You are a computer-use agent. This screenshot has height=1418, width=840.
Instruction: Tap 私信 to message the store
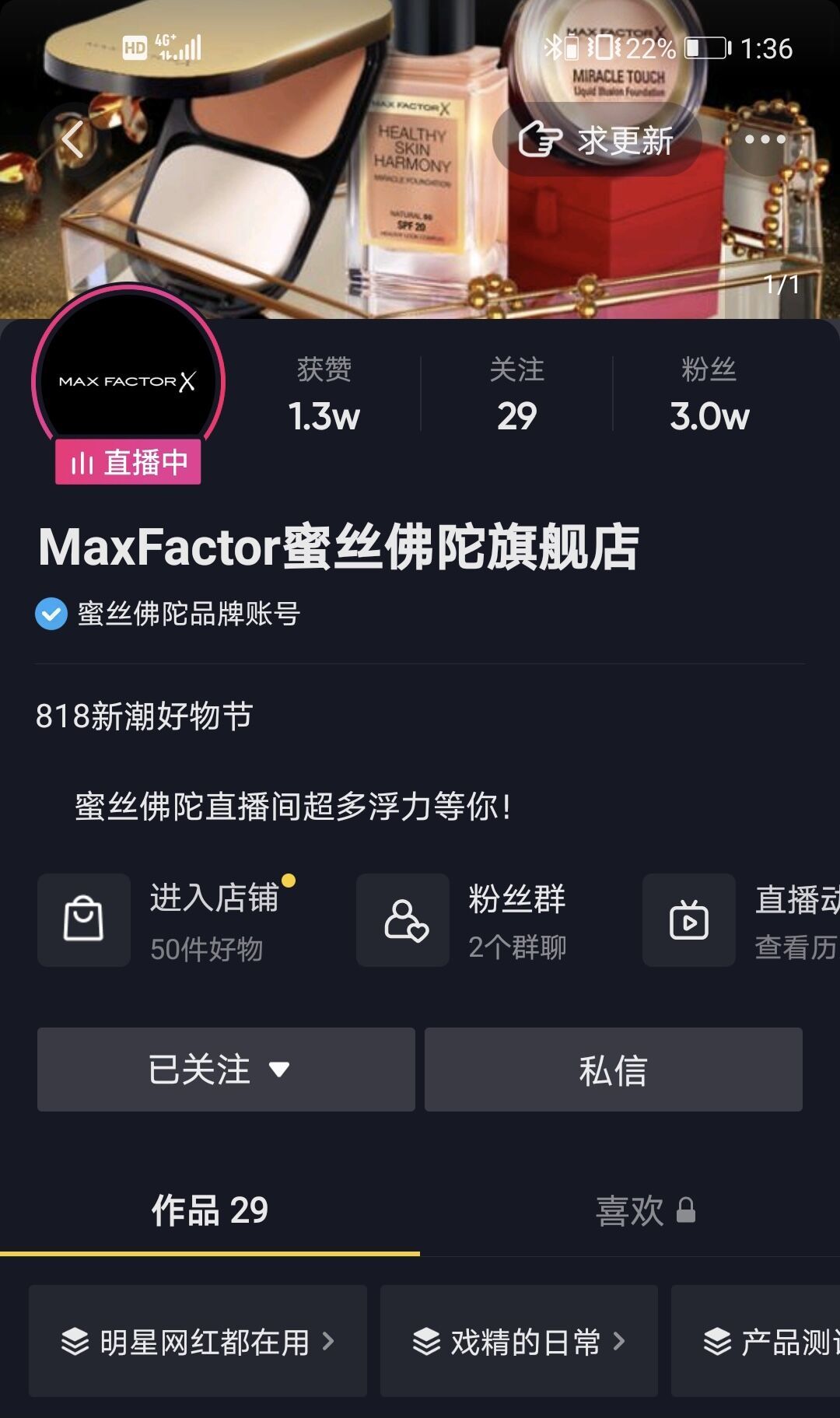coord(614,1070)
